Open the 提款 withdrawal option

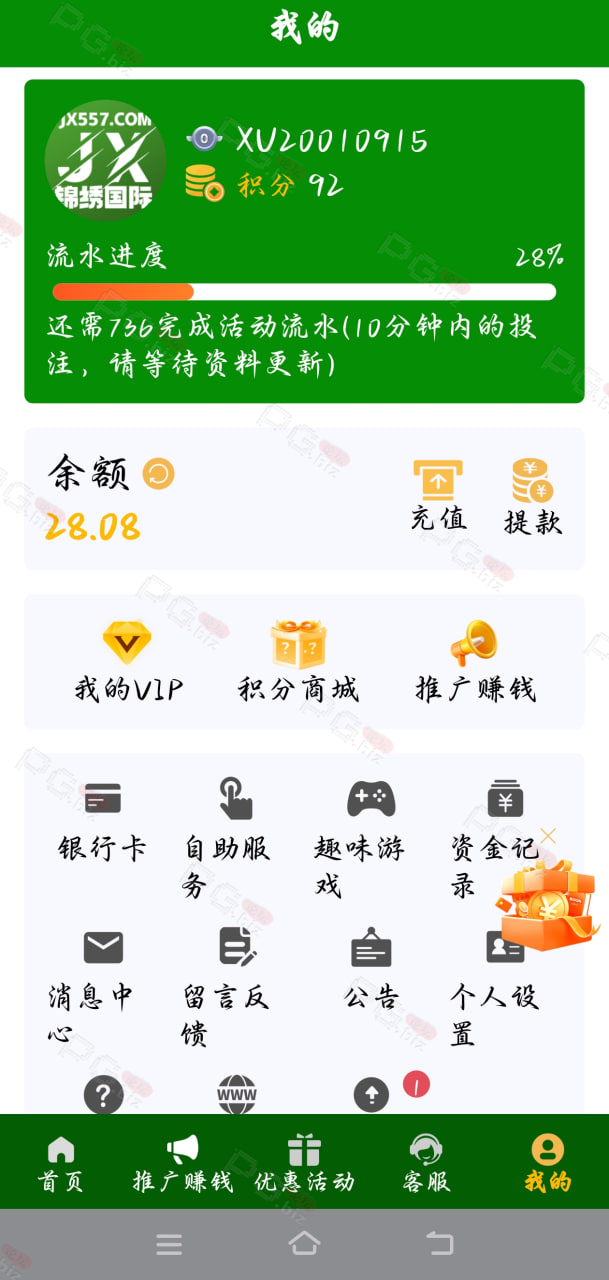click(532, 496)
